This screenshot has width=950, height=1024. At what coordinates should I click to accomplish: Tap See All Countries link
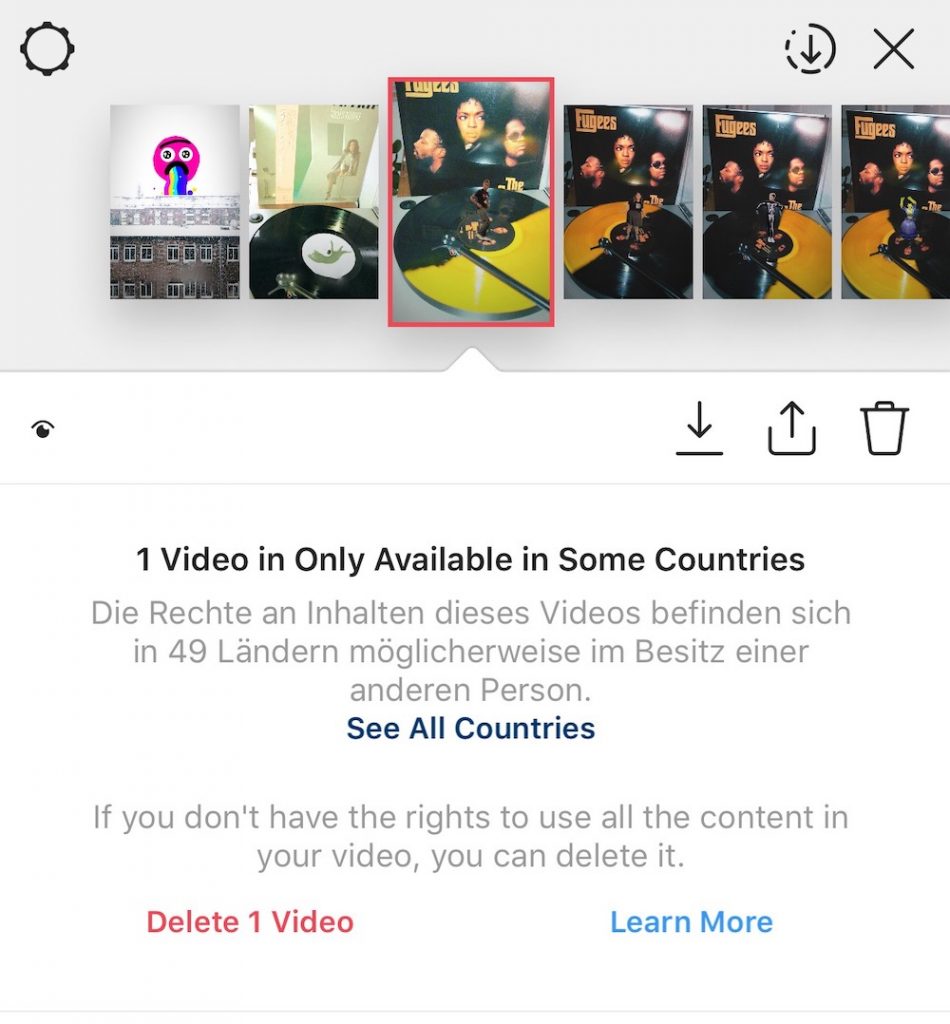471,728
